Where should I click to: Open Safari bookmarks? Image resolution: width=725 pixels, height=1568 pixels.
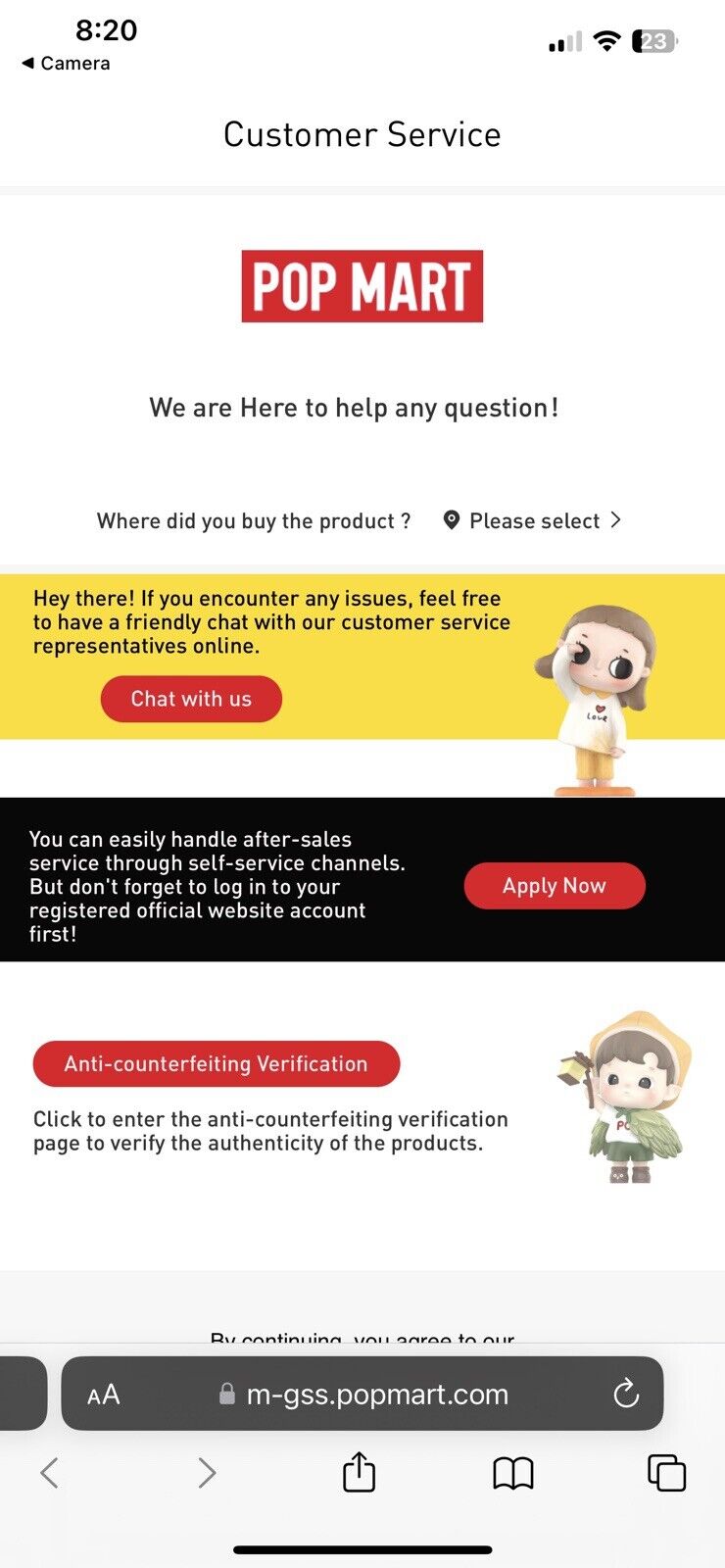[512, 1472]
